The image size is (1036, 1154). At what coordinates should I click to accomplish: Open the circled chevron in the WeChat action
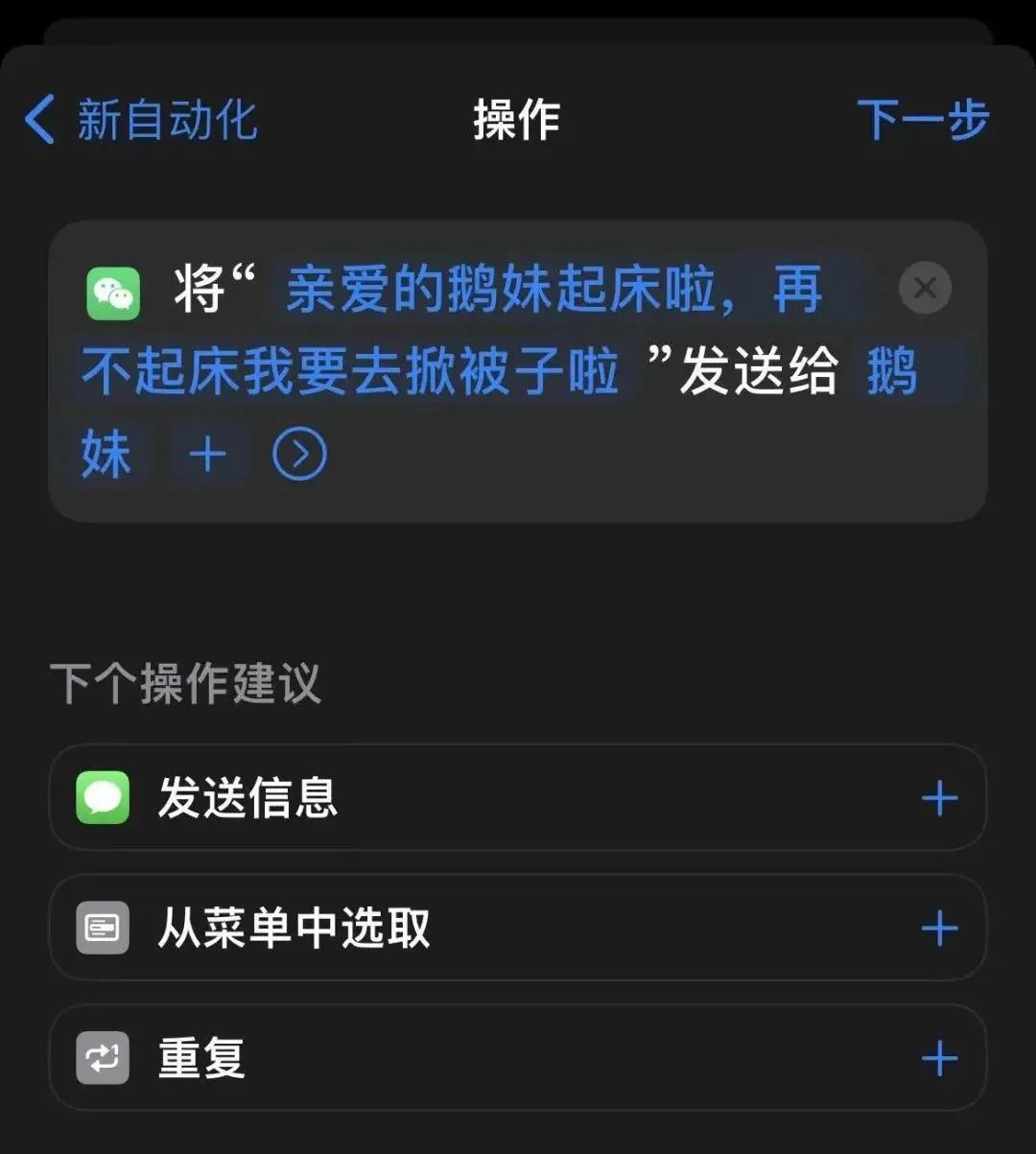(300, 454)
